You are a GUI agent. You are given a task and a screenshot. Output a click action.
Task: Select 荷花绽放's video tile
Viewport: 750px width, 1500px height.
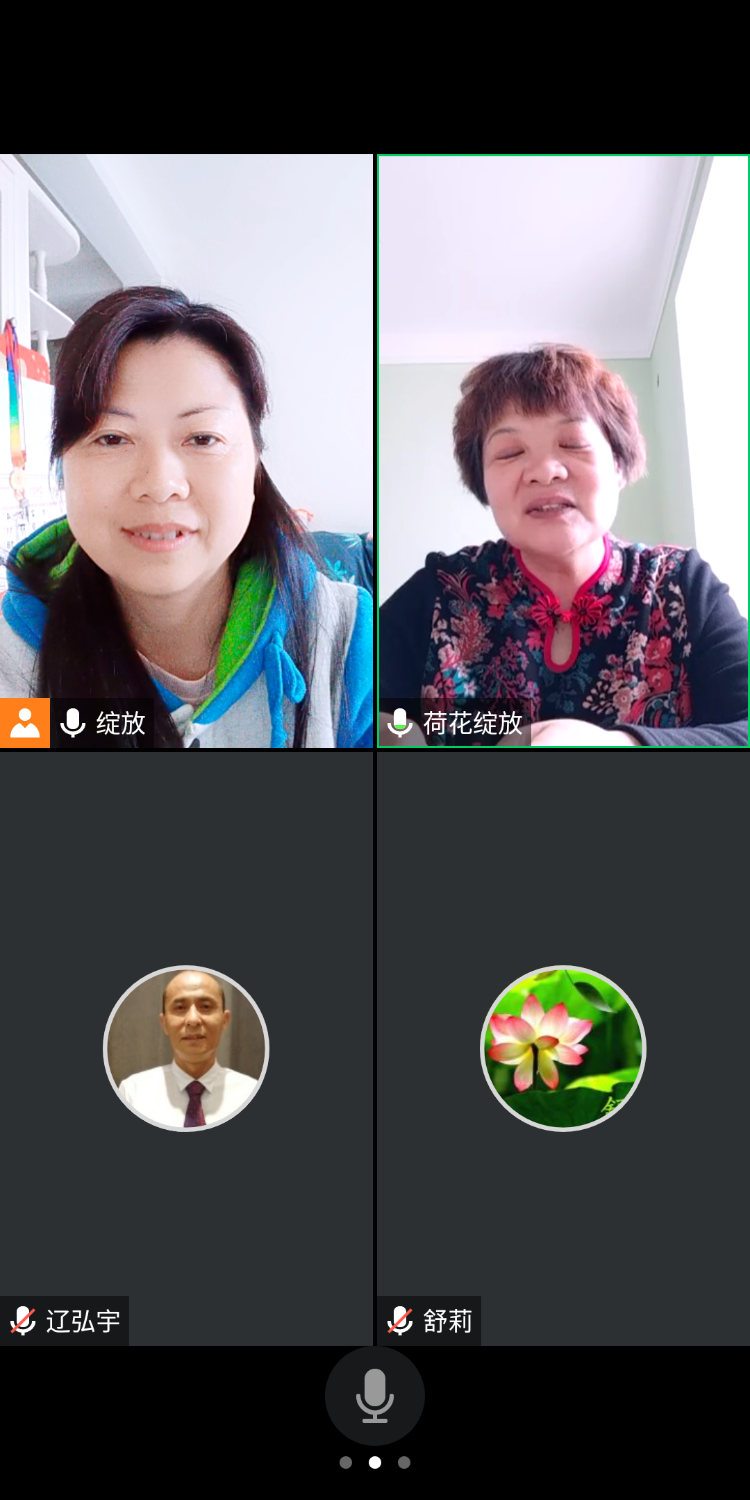pyautogui.click(x=563, y=450)
